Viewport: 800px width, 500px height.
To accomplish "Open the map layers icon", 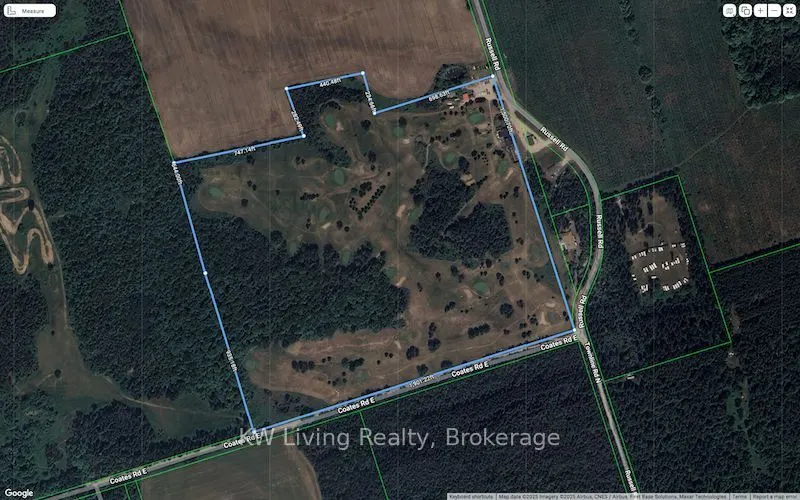I will [x=746, y=10].
